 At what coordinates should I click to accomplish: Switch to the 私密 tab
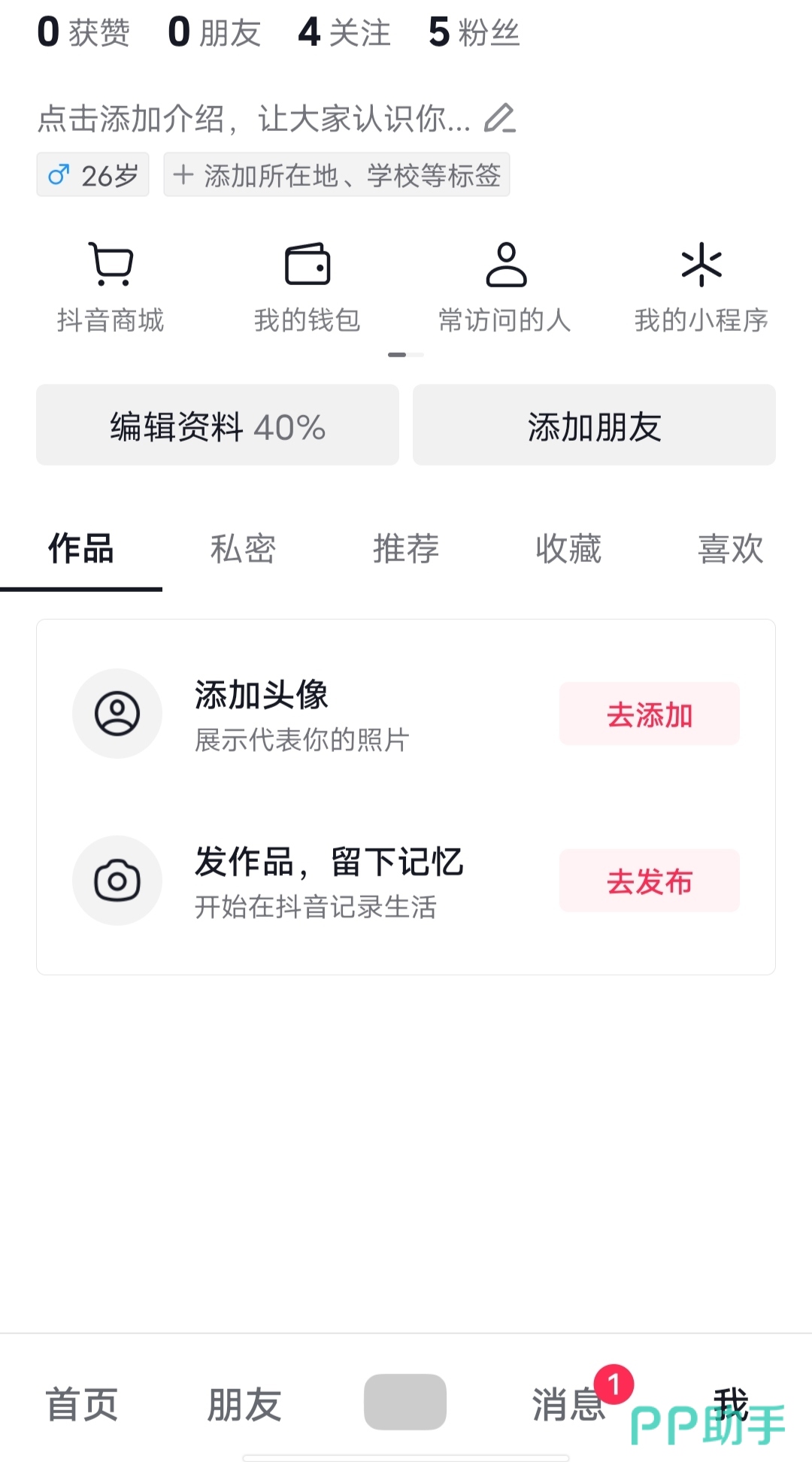(243, 549)
